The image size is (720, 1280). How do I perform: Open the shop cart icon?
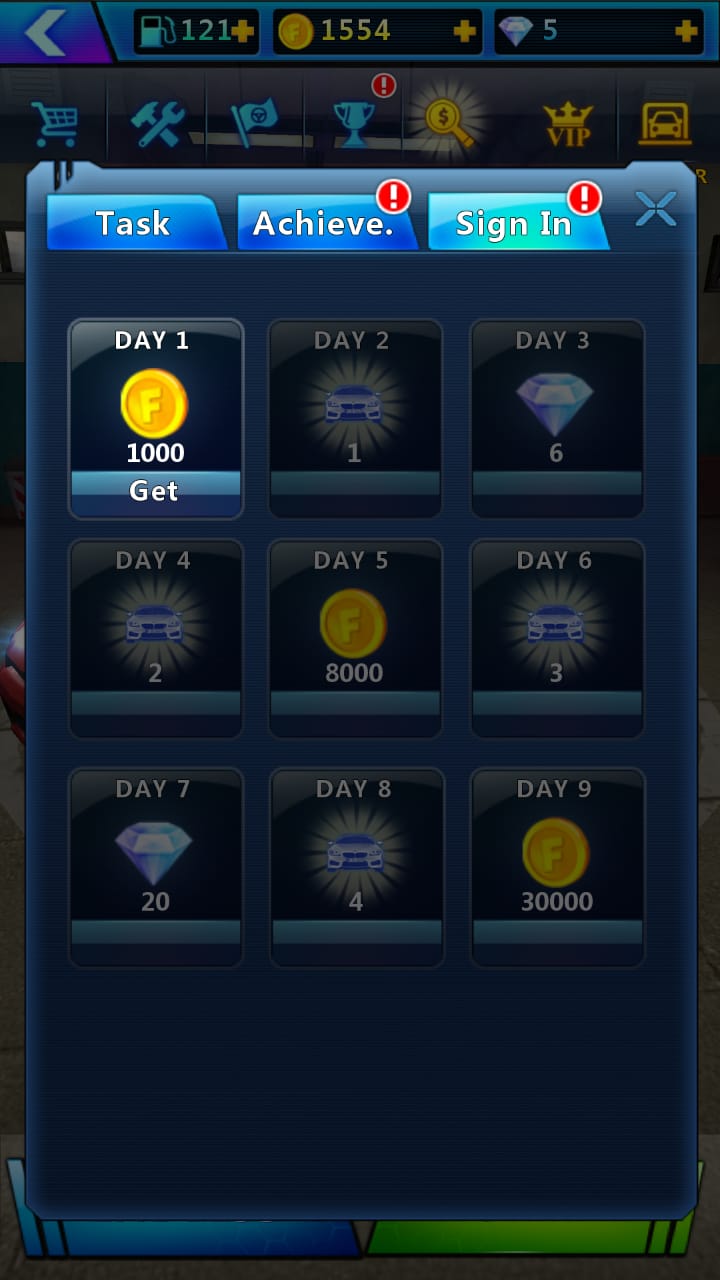click(55, 124)
